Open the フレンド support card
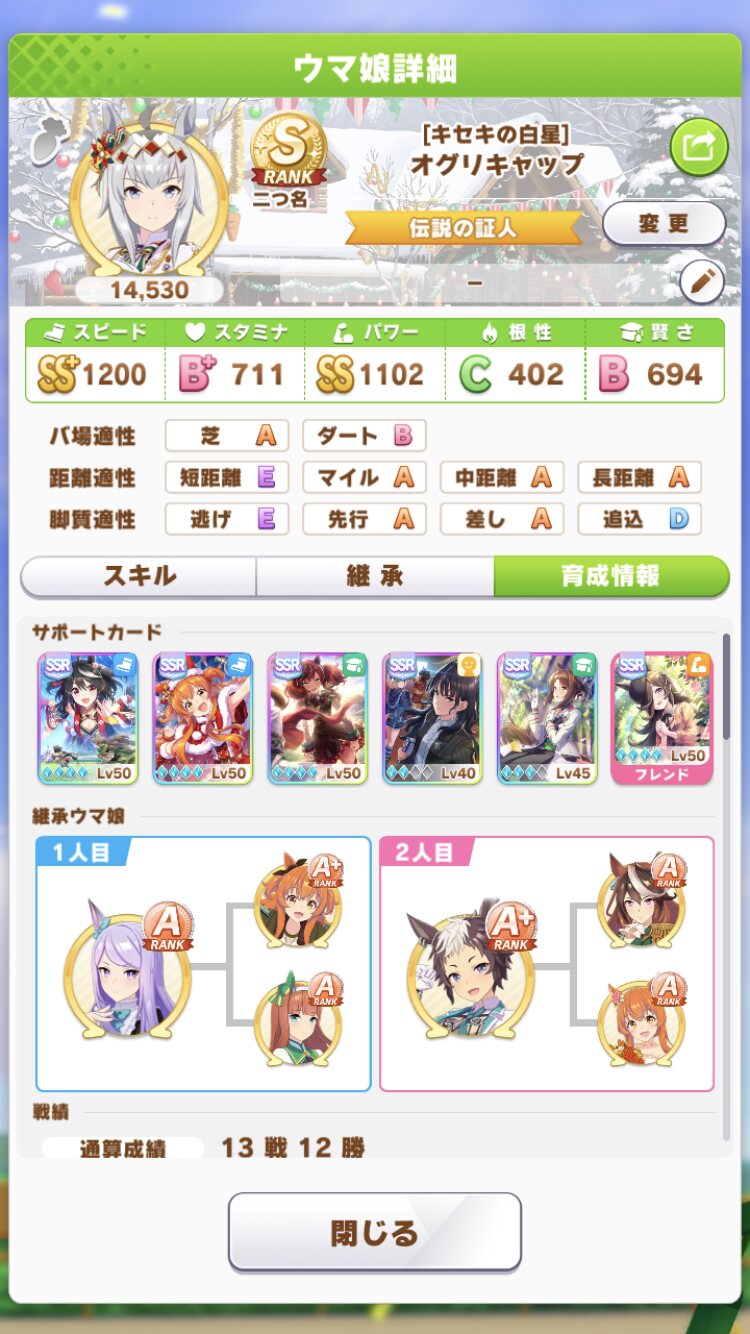This screenshot has height=1334, width=750. point(662,718)
